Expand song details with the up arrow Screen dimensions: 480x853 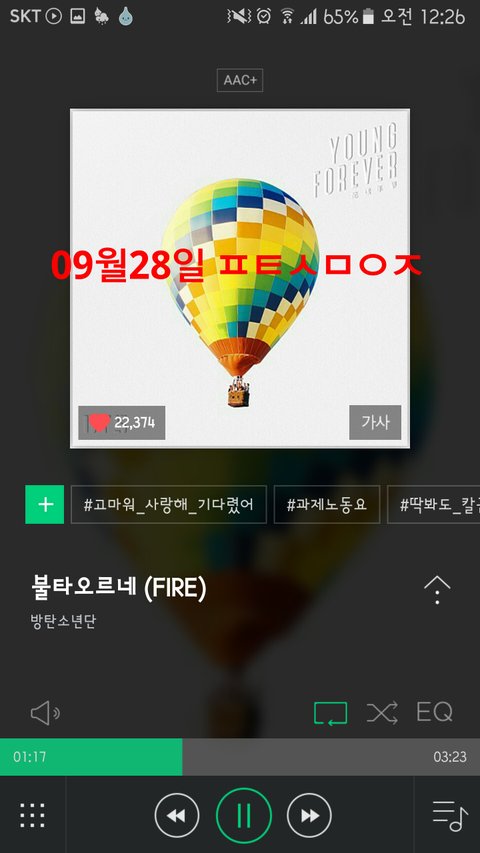[437, 590]
